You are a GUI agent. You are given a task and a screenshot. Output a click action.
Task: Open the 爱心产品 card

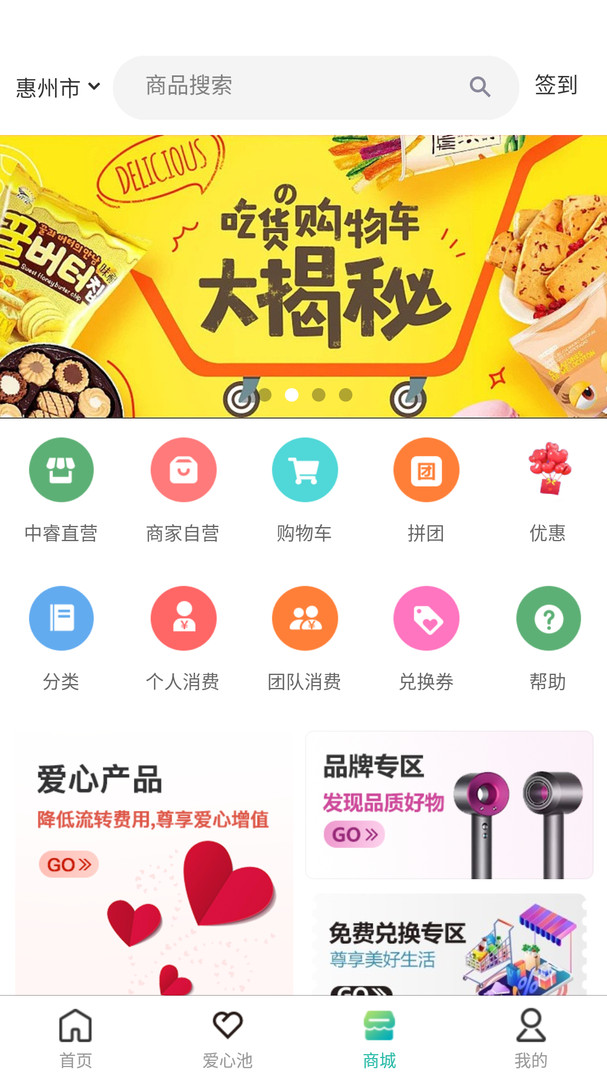[x=155, y=860]
